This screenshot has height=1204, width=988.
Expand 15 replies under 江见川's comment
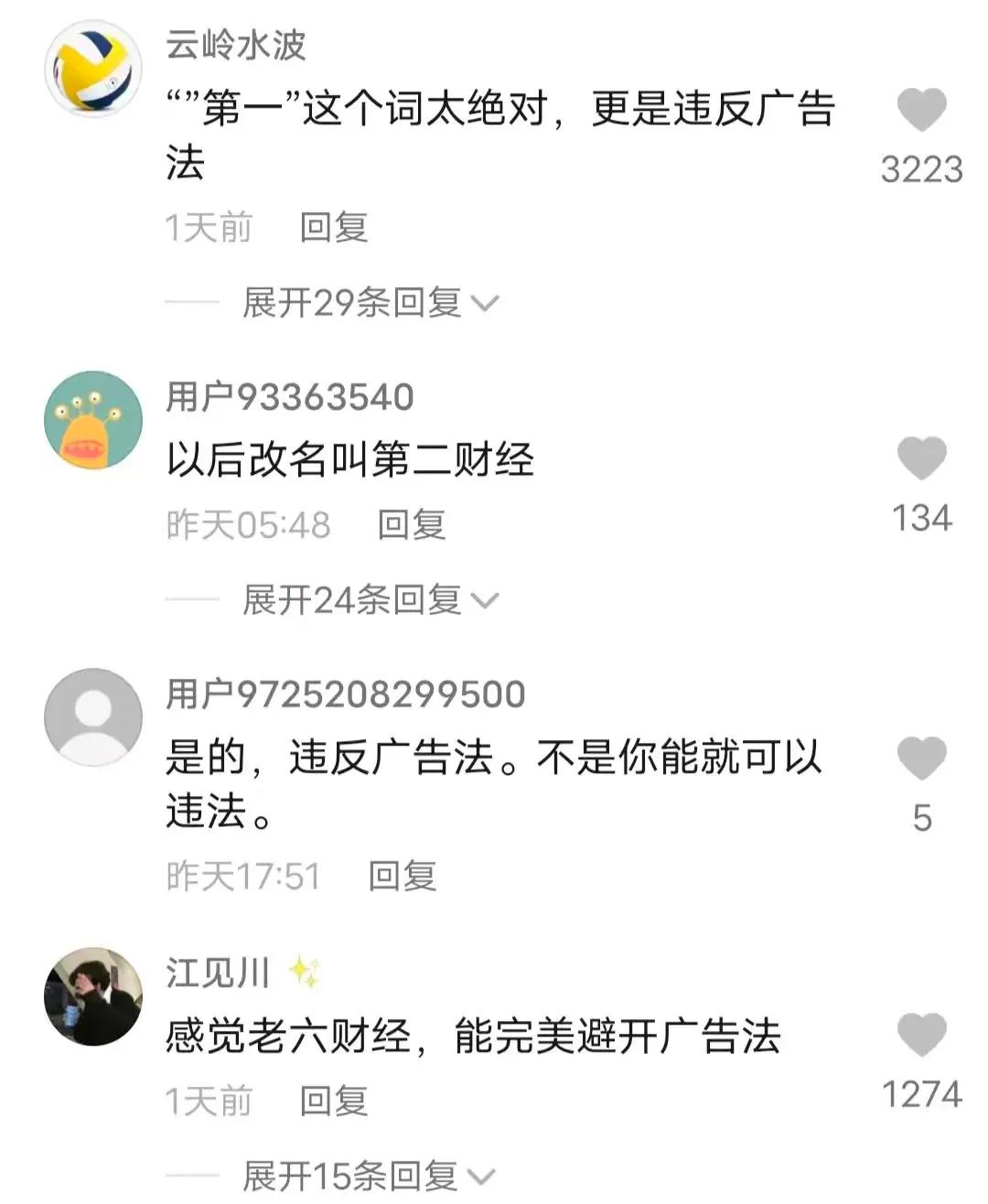click(368, 1176)
